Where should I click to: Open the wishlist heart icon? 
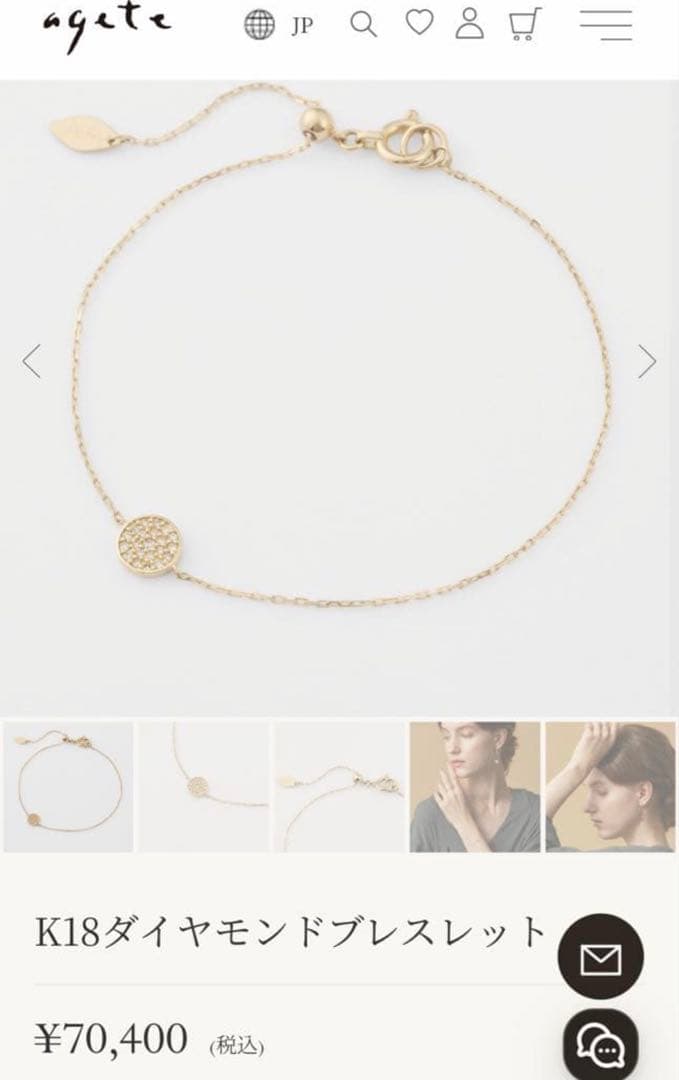click(x=419, y=23)
